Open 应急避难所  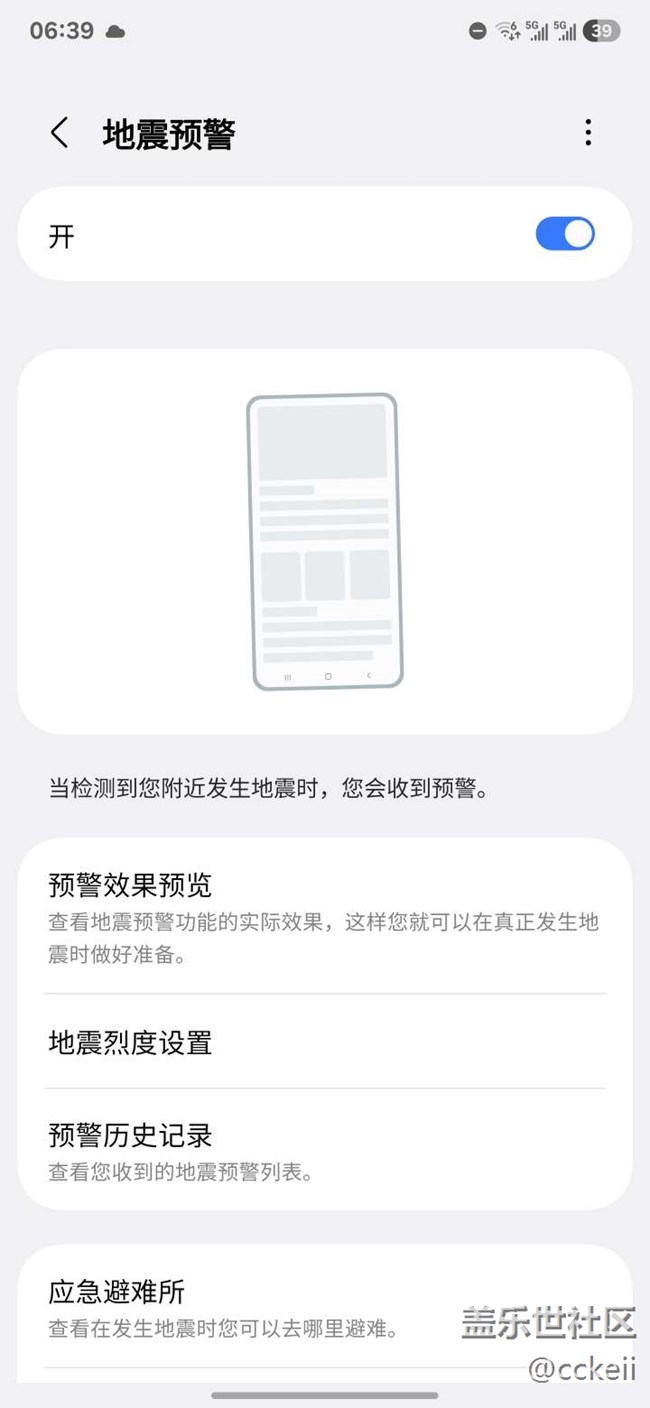325,1308
